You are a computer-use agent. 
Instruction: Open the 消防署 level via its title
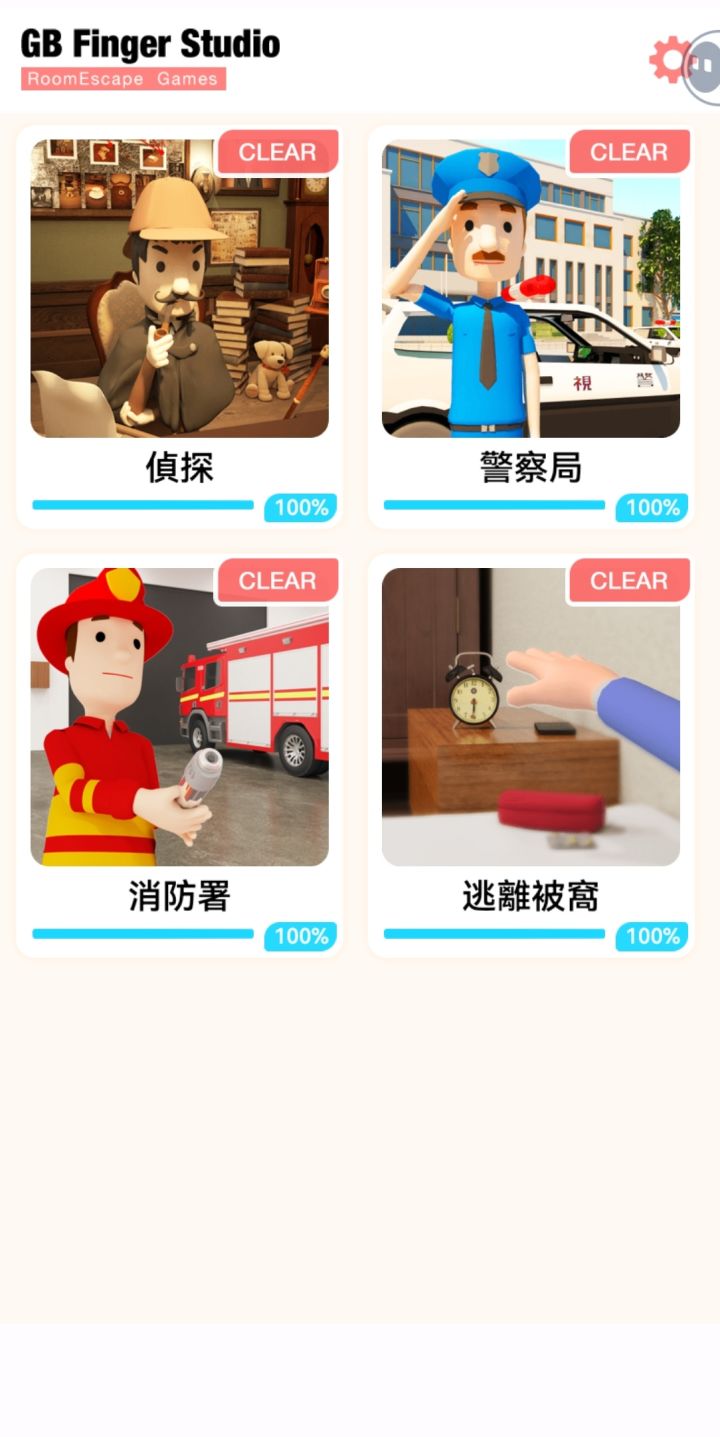click(x=180, y=897)
